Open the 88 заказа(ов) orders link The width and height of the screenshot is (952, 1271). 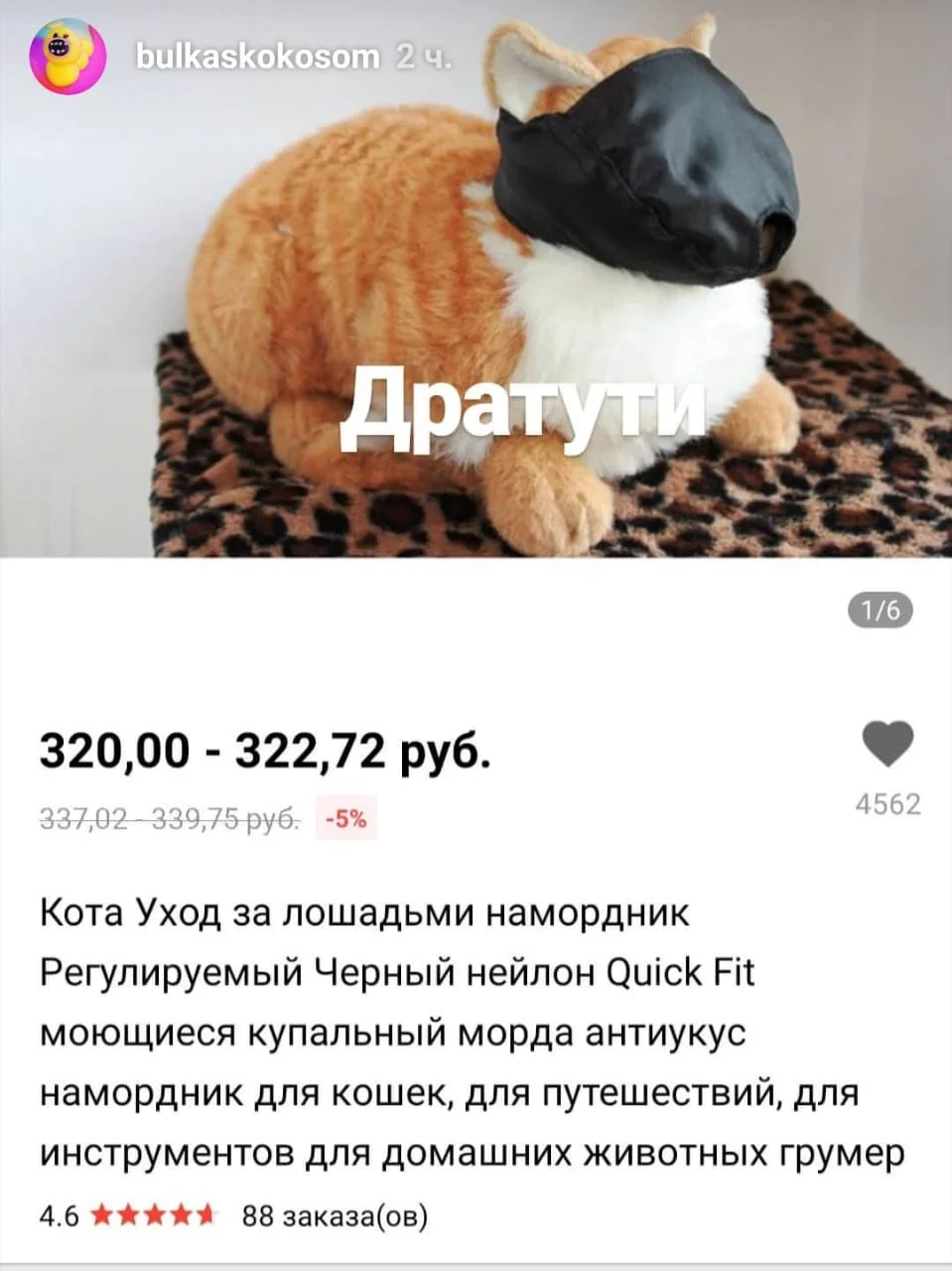[x=332, y=1213]
